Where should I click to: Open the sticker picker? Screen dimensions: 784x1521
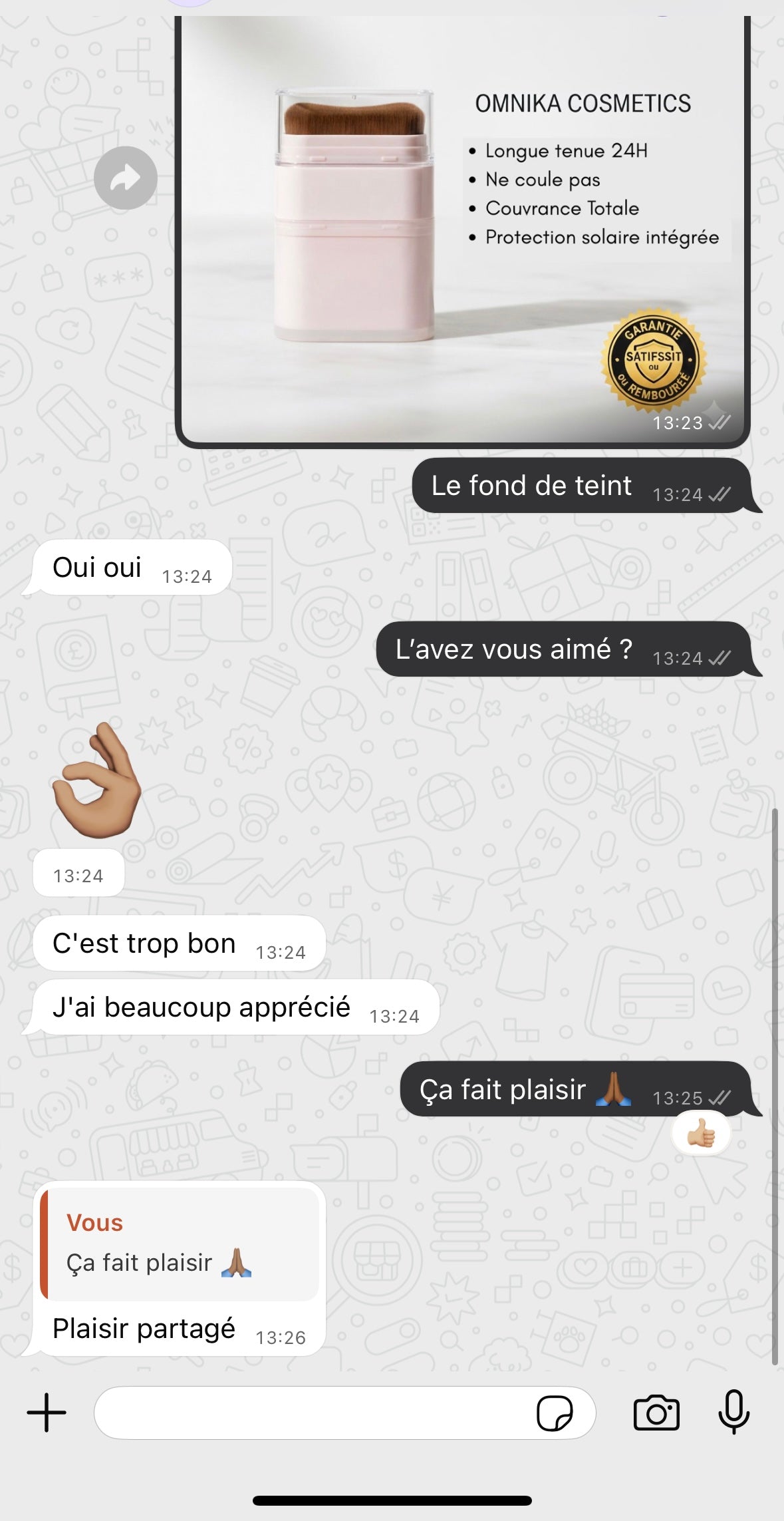click(555, 1413)
